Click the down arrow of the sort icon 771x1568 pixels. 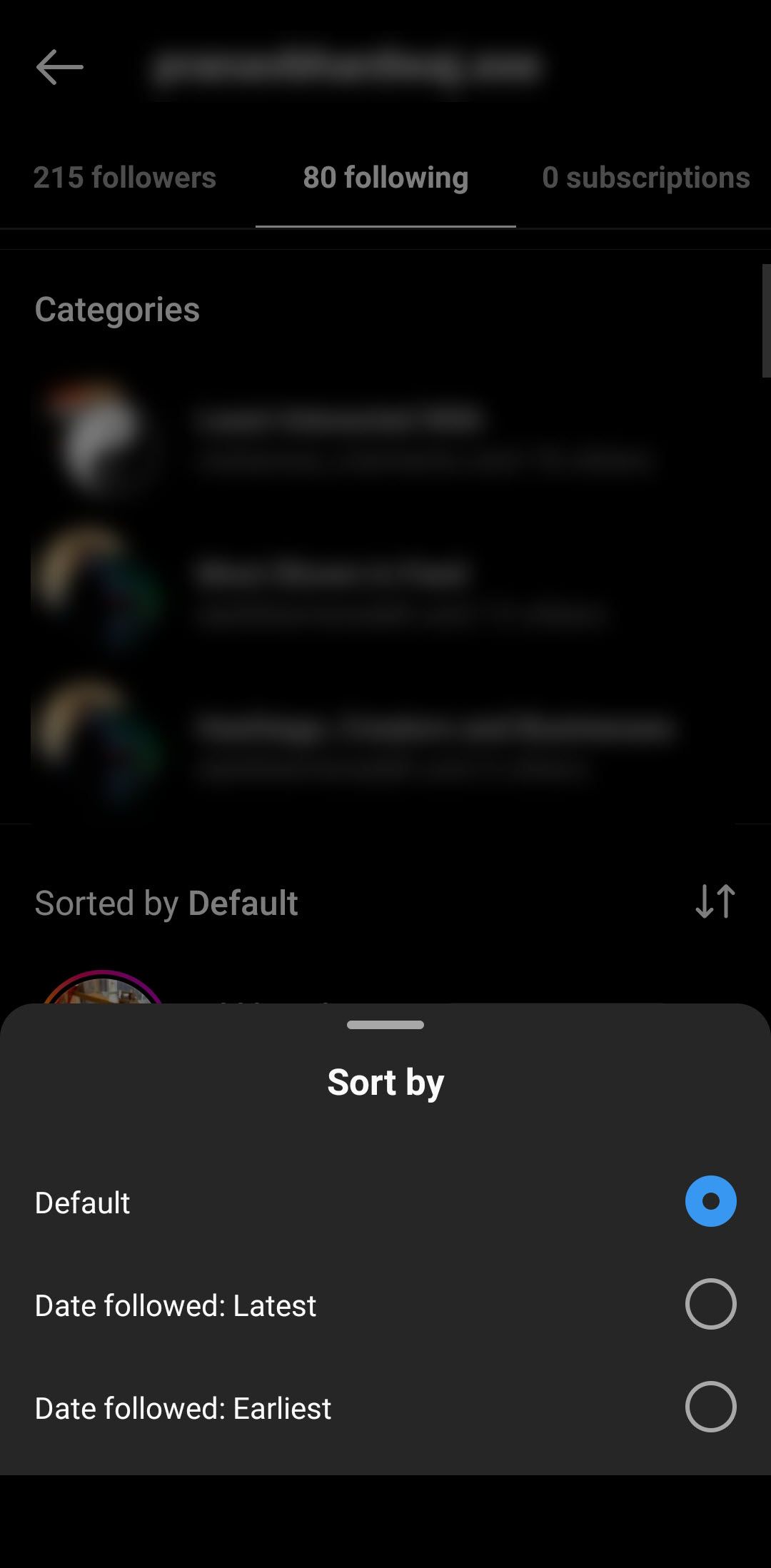click(x=705, y=901)
